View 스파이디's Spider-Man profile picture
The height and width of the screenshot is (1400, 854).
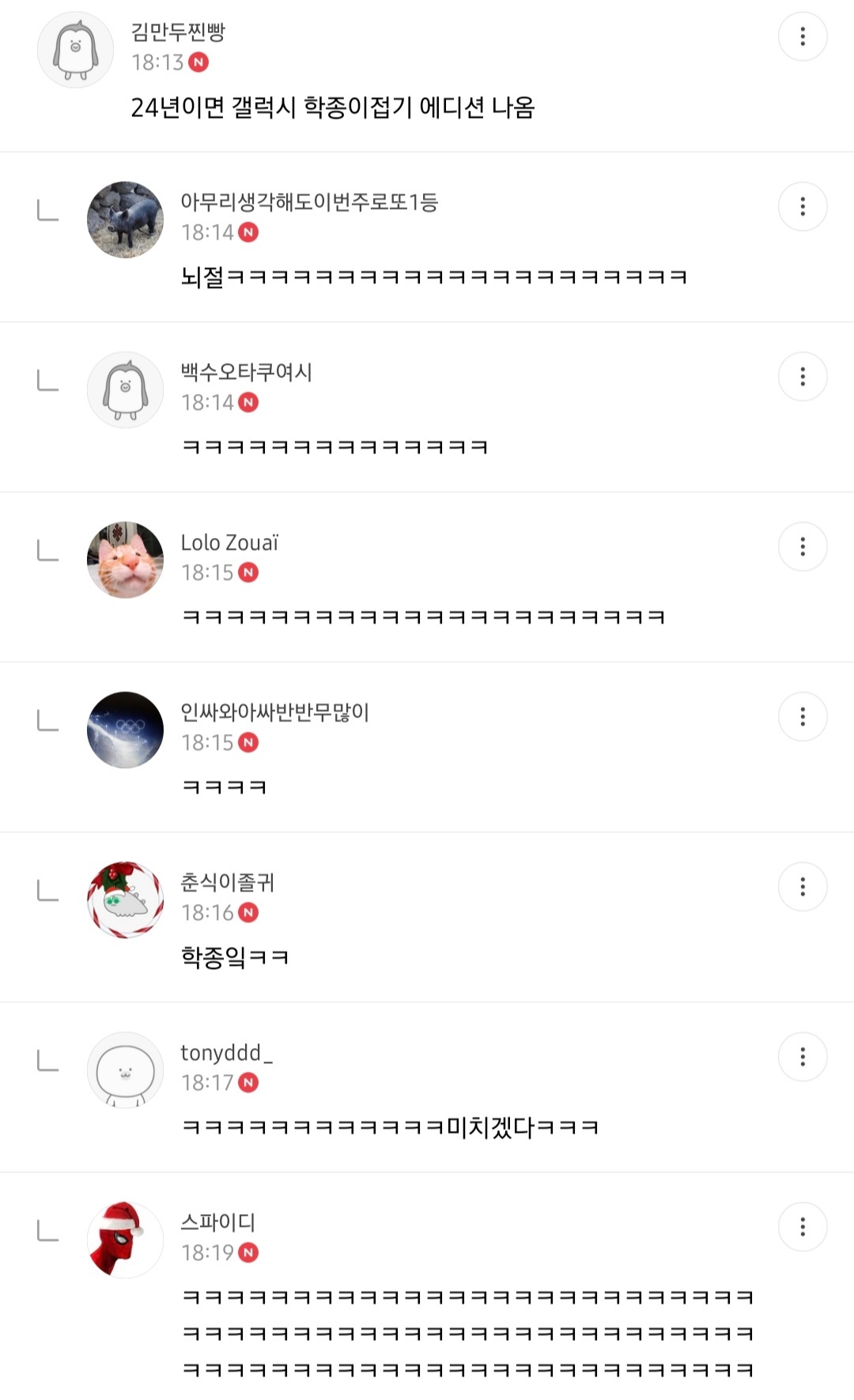(125, 1240)
